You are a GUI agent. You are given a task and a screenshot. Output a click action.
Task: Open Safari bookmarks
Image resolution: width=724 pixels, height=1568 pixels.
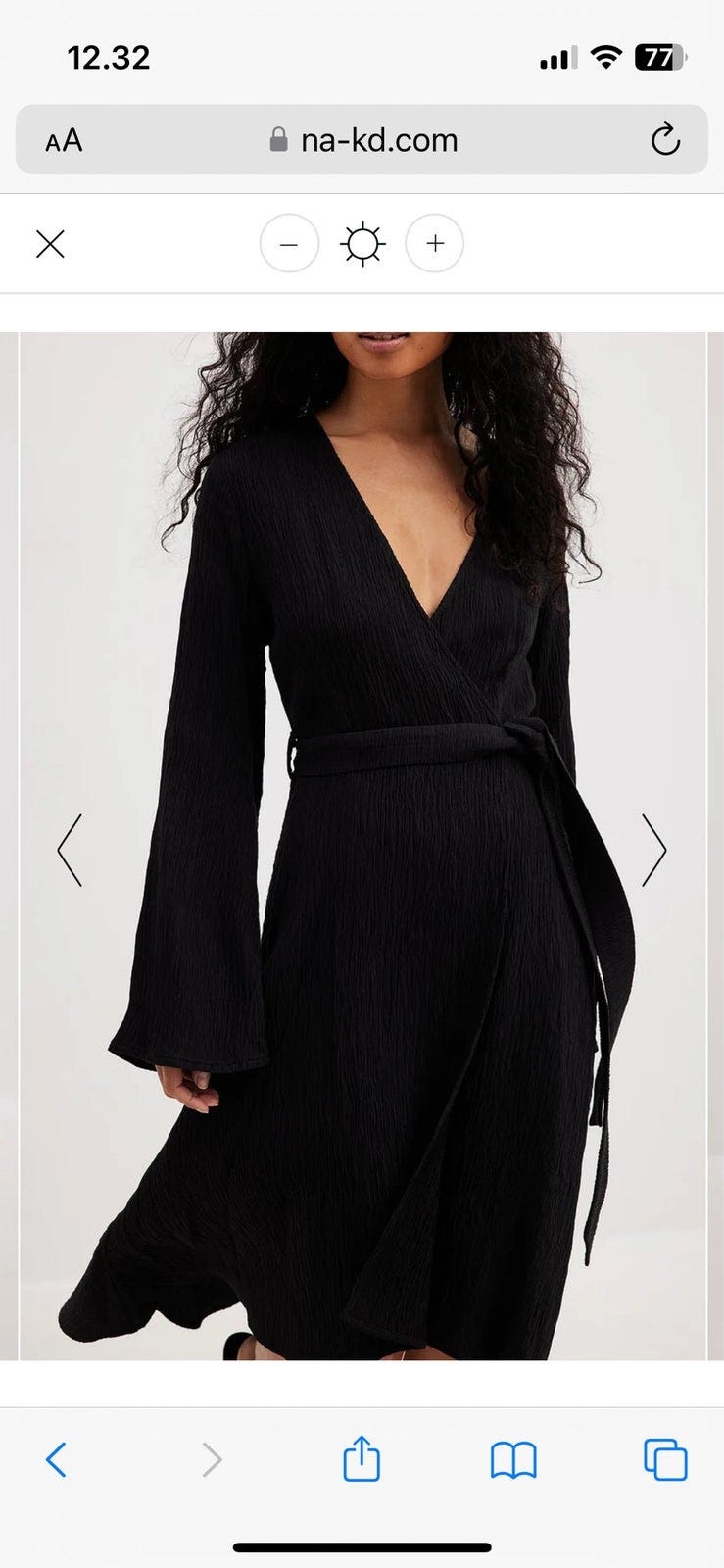coord(513,1460)
